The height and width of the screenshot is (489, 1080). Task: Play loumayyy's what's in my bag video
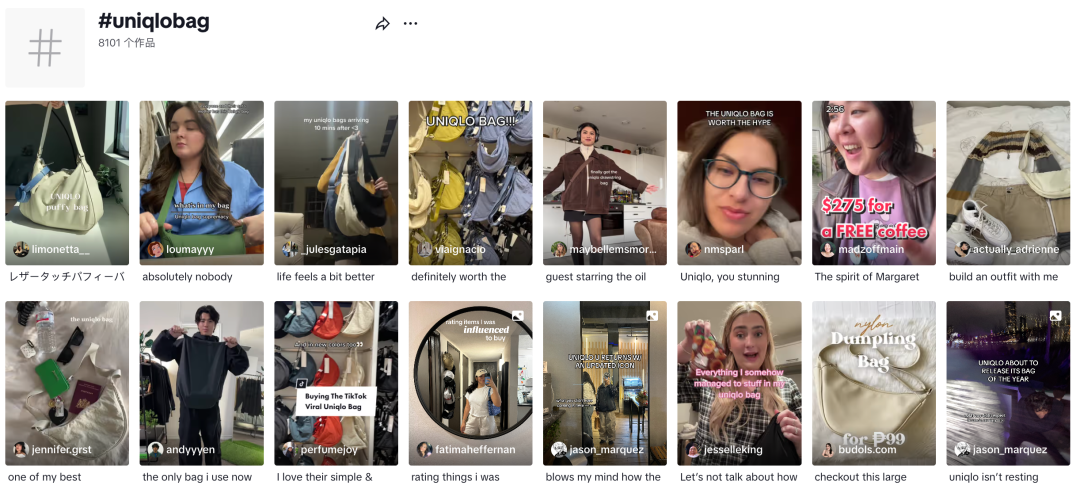tap(201, 180)
